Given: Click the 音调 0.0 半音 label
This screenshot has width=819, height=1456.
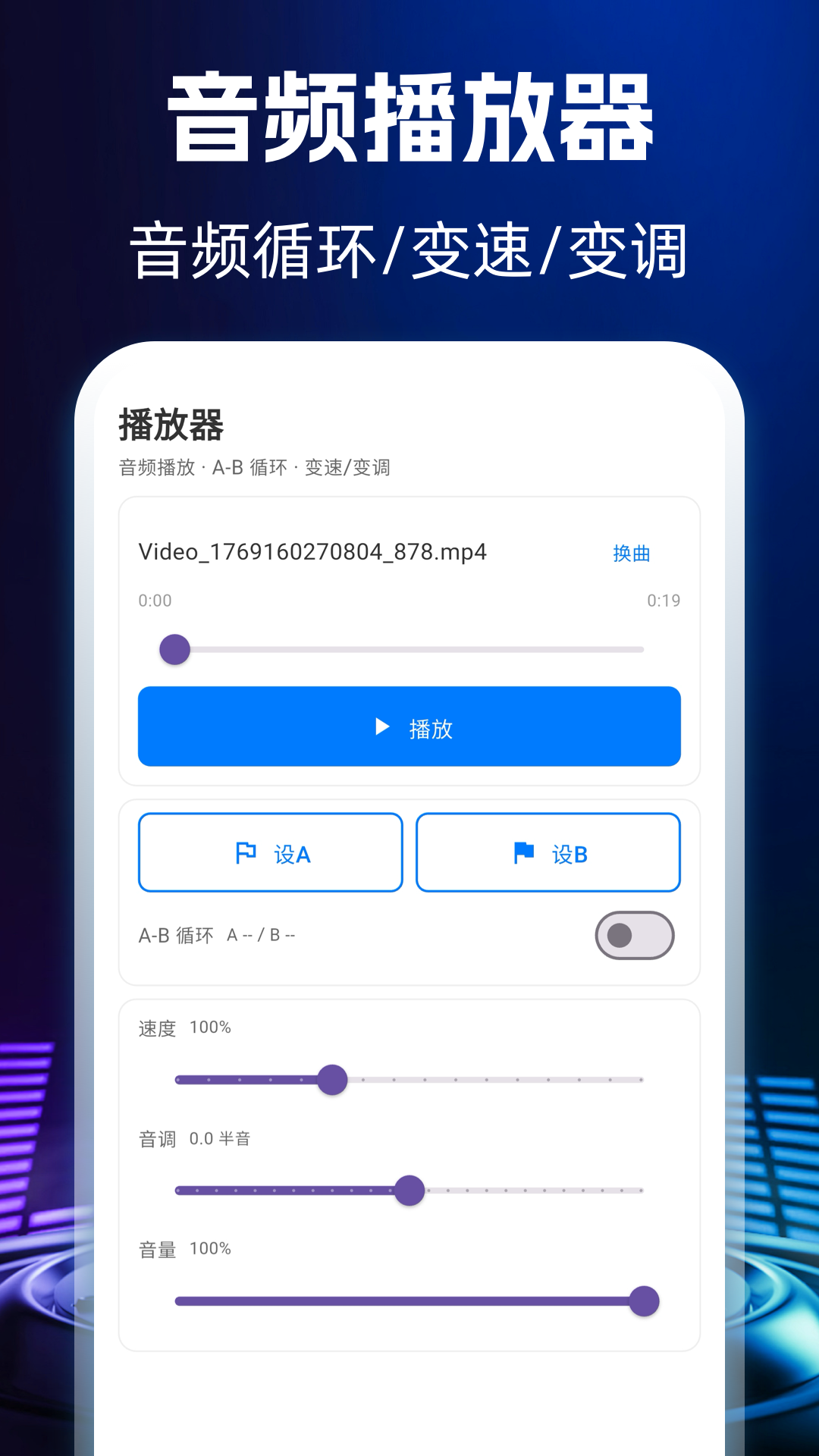Looking at the screenshot, I should tap(194, 1139).
